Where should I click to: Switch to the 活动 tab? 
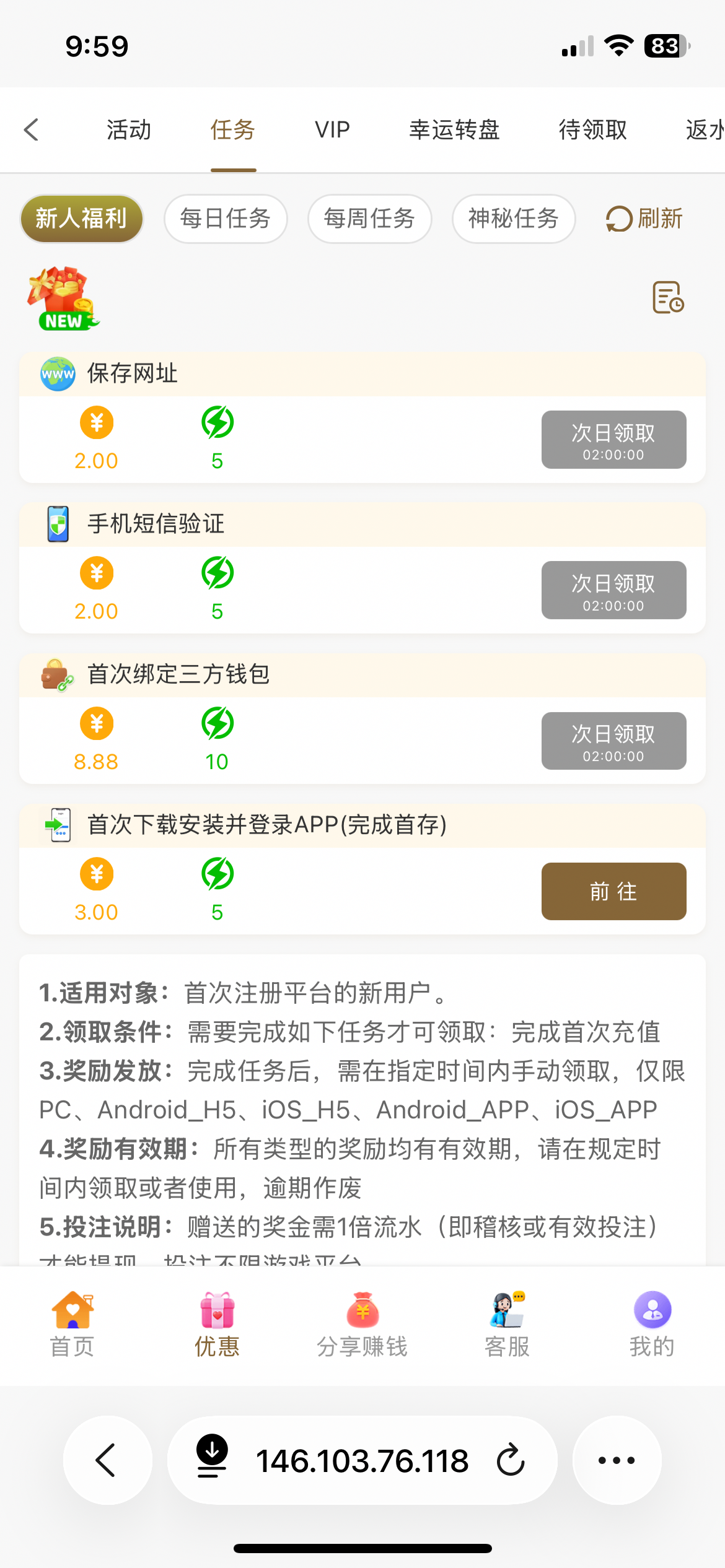click(129, 130)
